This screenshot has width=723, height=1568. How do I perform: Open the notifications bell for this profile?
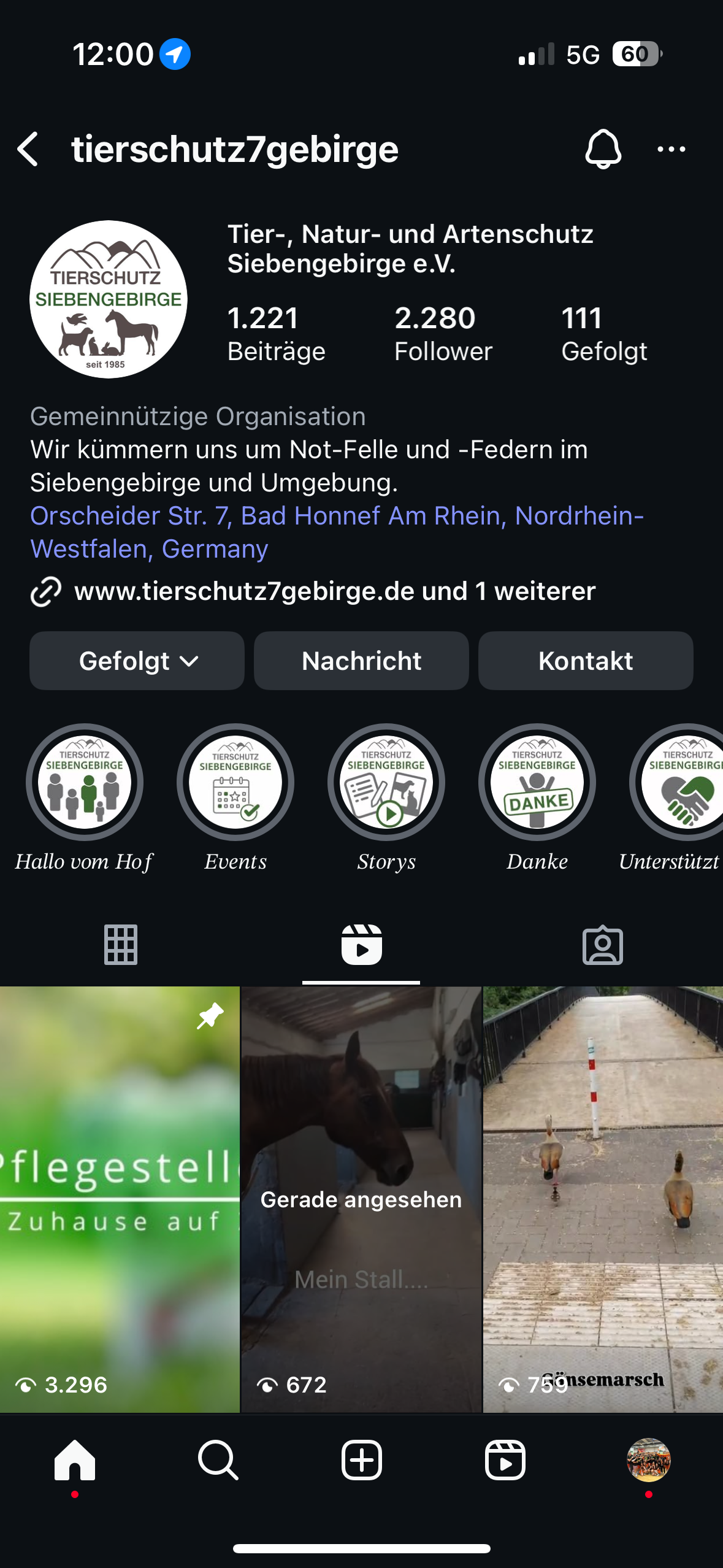point(603,149)
